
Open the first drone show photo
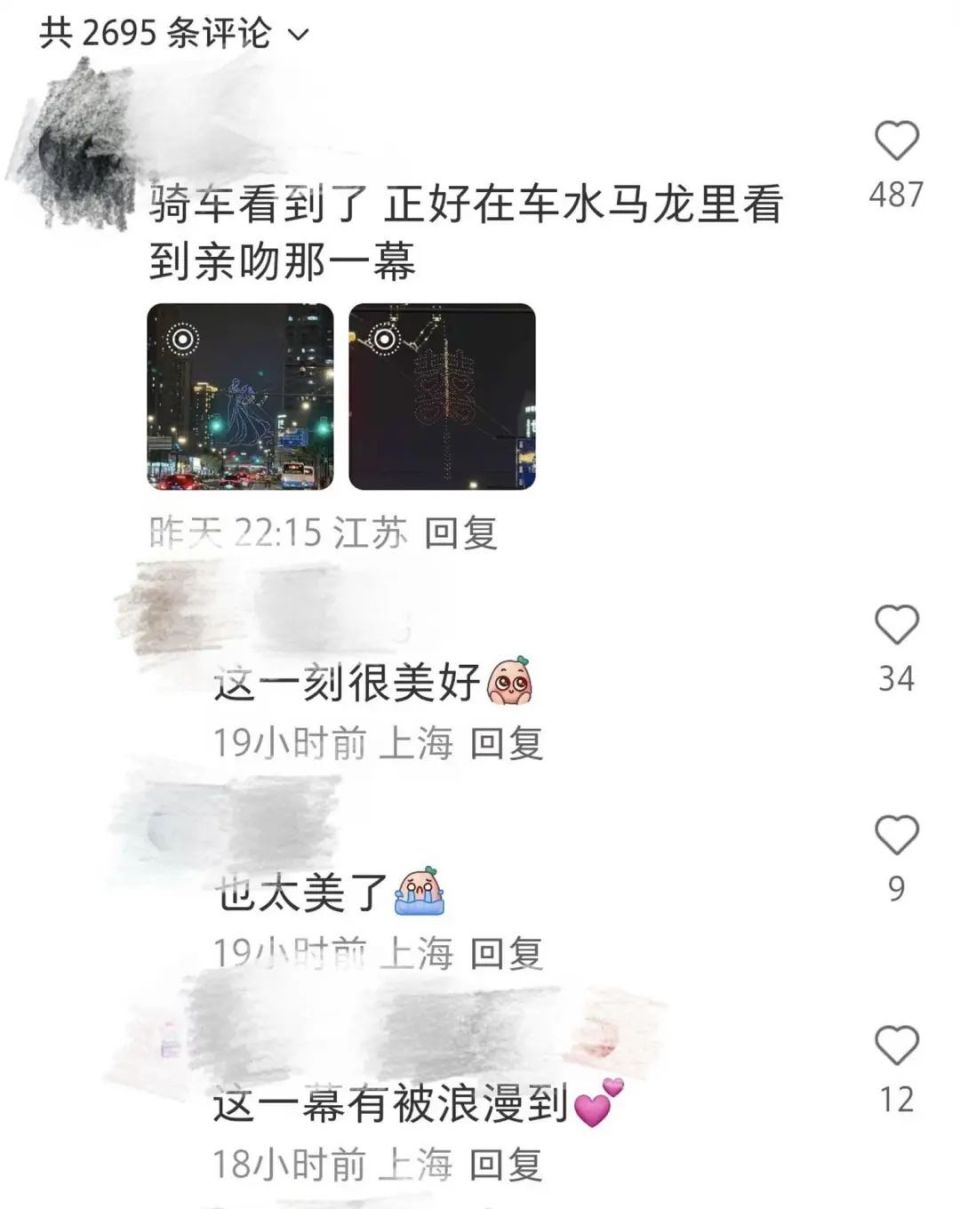(240, 398)
